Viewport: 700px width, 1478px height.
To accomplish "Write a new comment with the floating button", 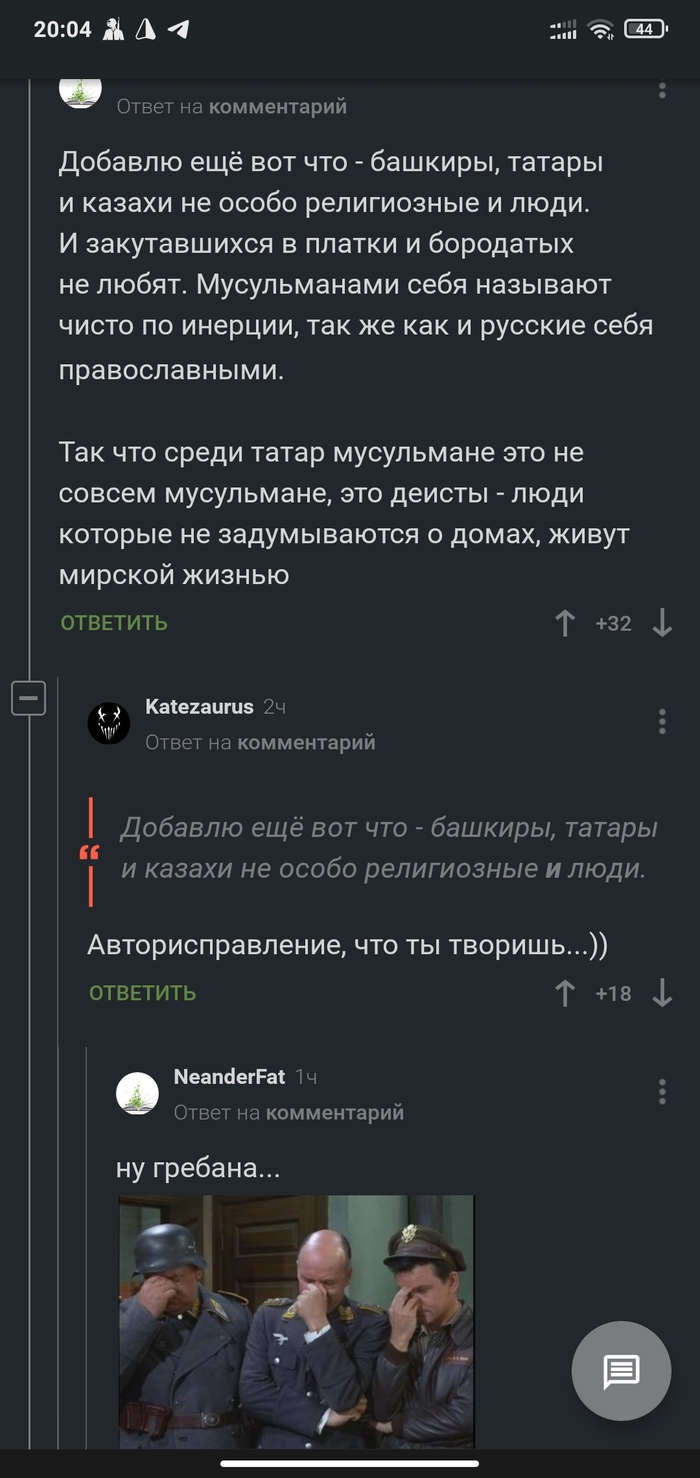I will (x=621, y=1371).
